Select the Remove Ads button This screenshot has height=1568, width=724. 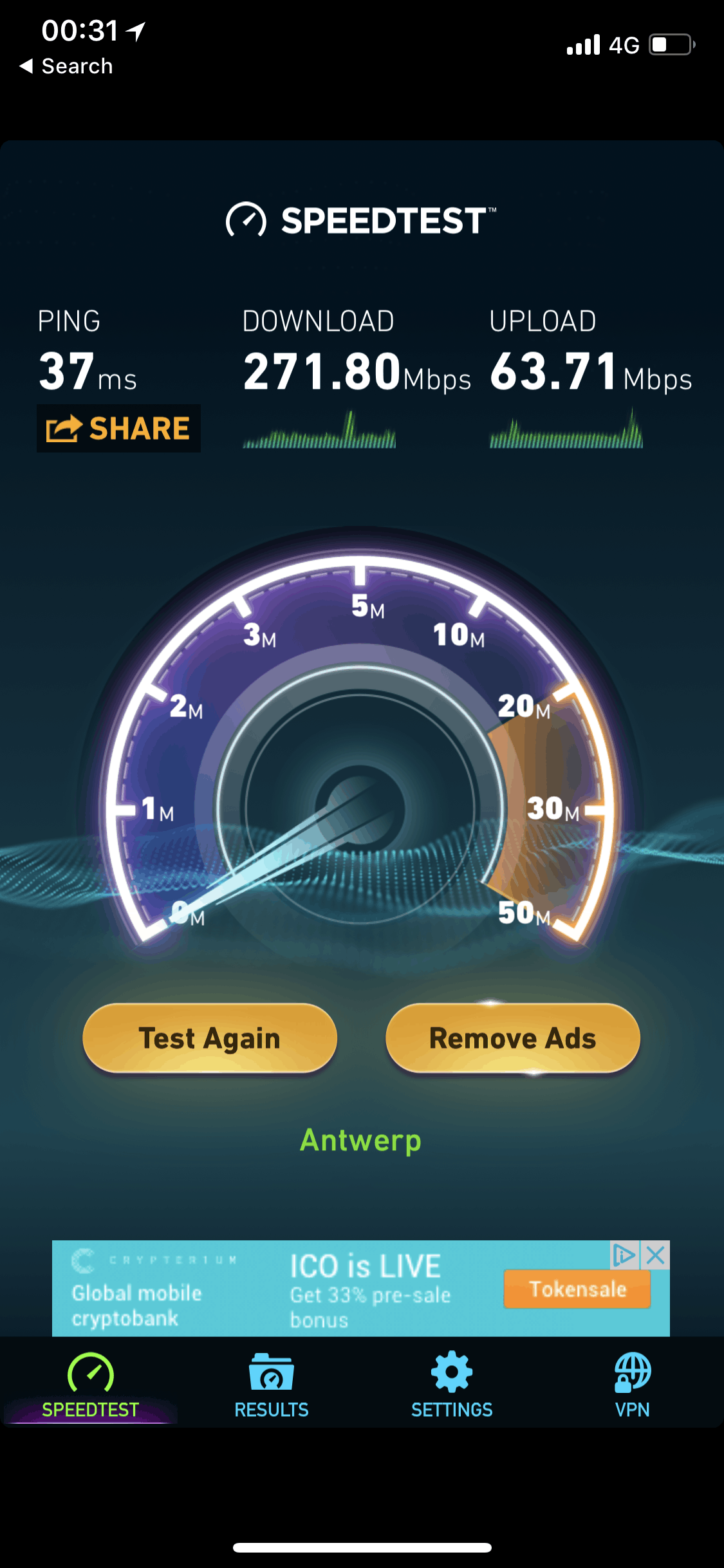point(512,1038)
